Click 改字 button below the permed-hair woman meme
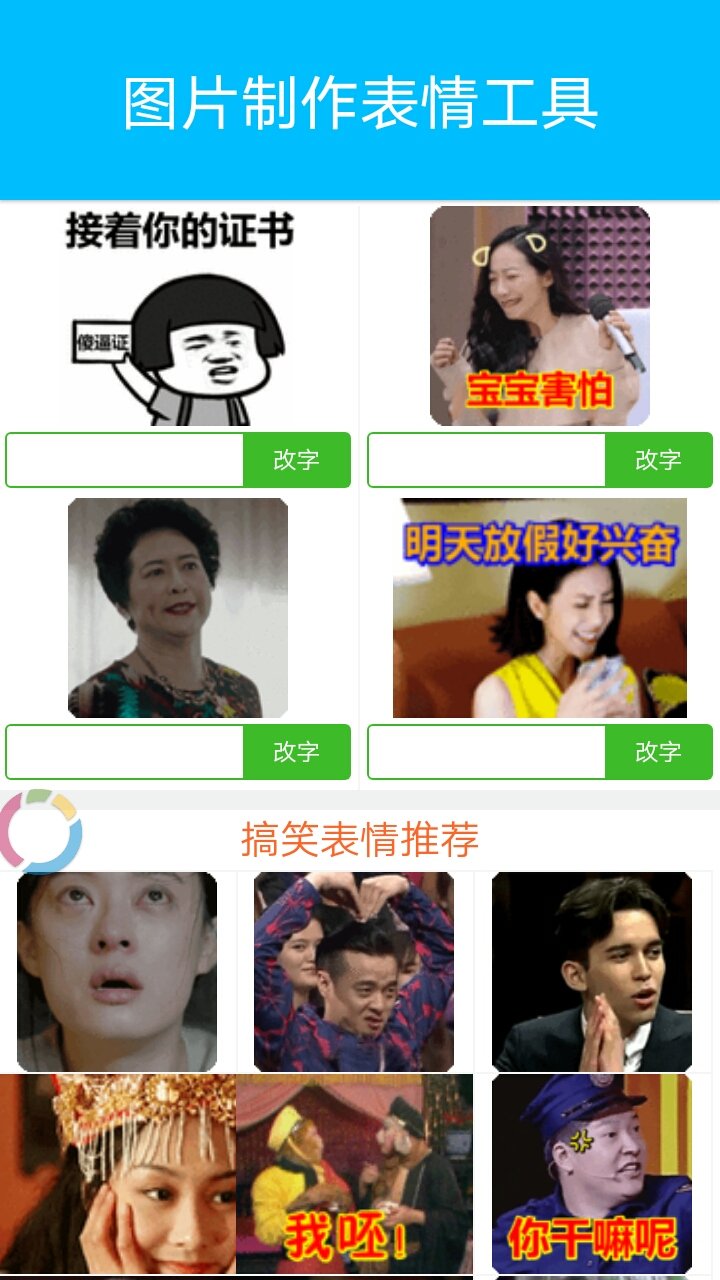This screenshot has height=1280, width=720. pyautogui.click(x=297, y=752)
